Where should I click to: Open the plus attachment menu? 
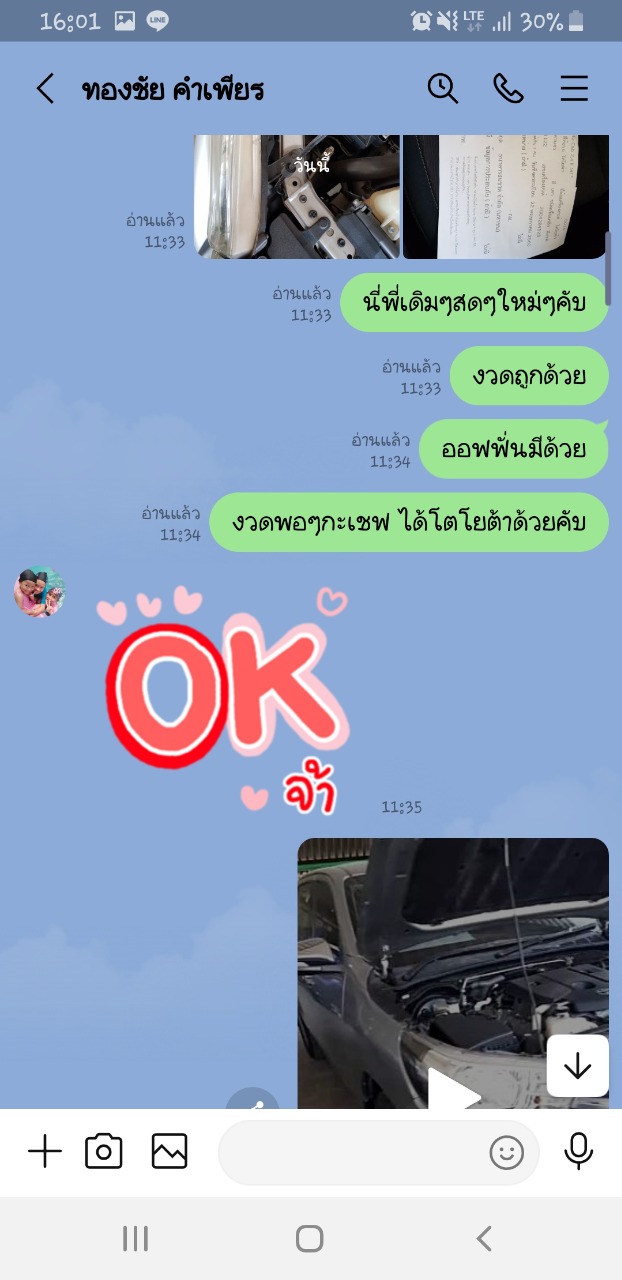click(x=45, y=1152)
